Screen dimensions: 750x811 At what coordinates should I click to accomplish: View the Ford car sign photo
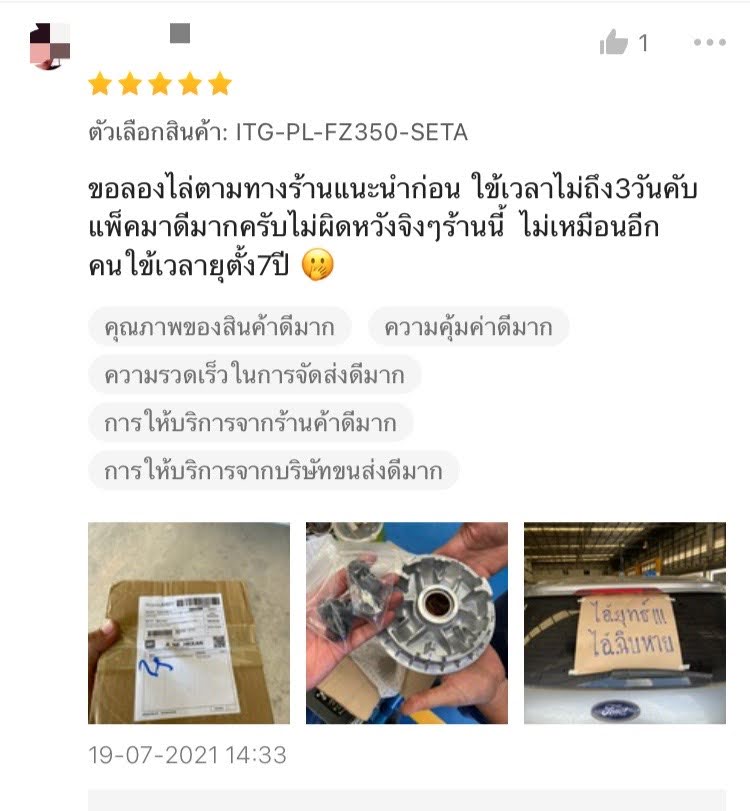click(624, 622)
